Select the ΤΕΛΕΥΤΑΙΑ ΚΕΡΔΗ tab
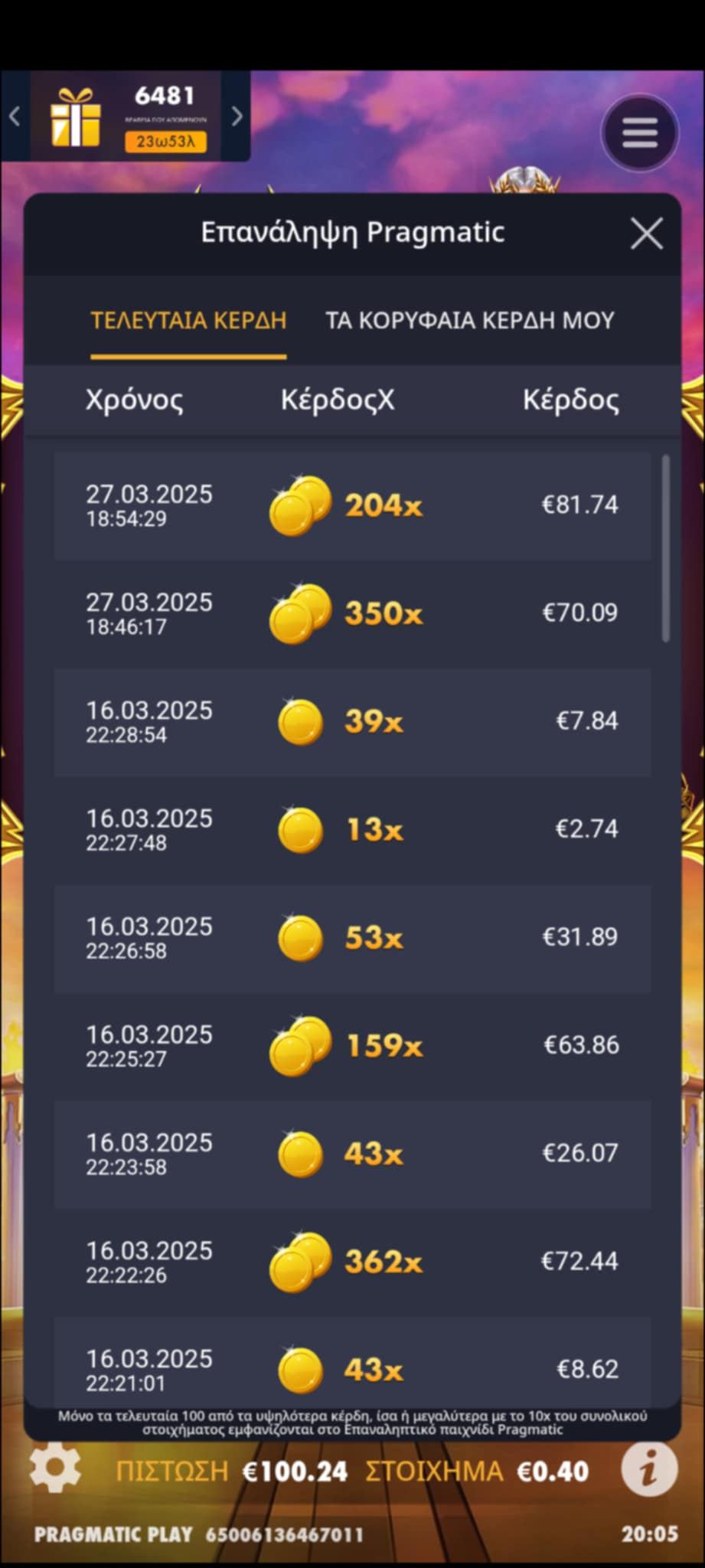Image resolution: width=705 pixels, height=1568 pixels. [188, 320]
